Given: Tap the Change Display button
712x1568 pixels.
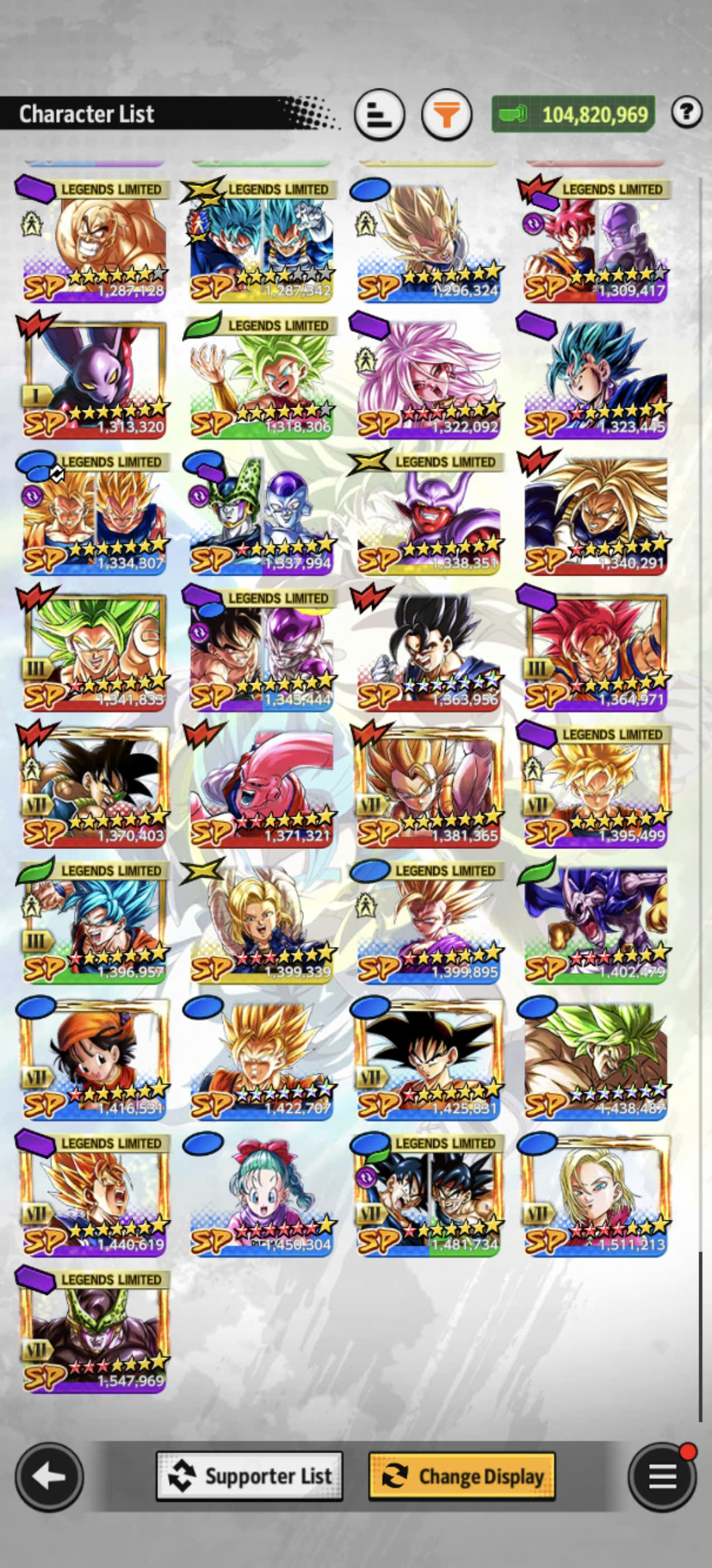Looking at the screenshot, I should pos(462,1476).
